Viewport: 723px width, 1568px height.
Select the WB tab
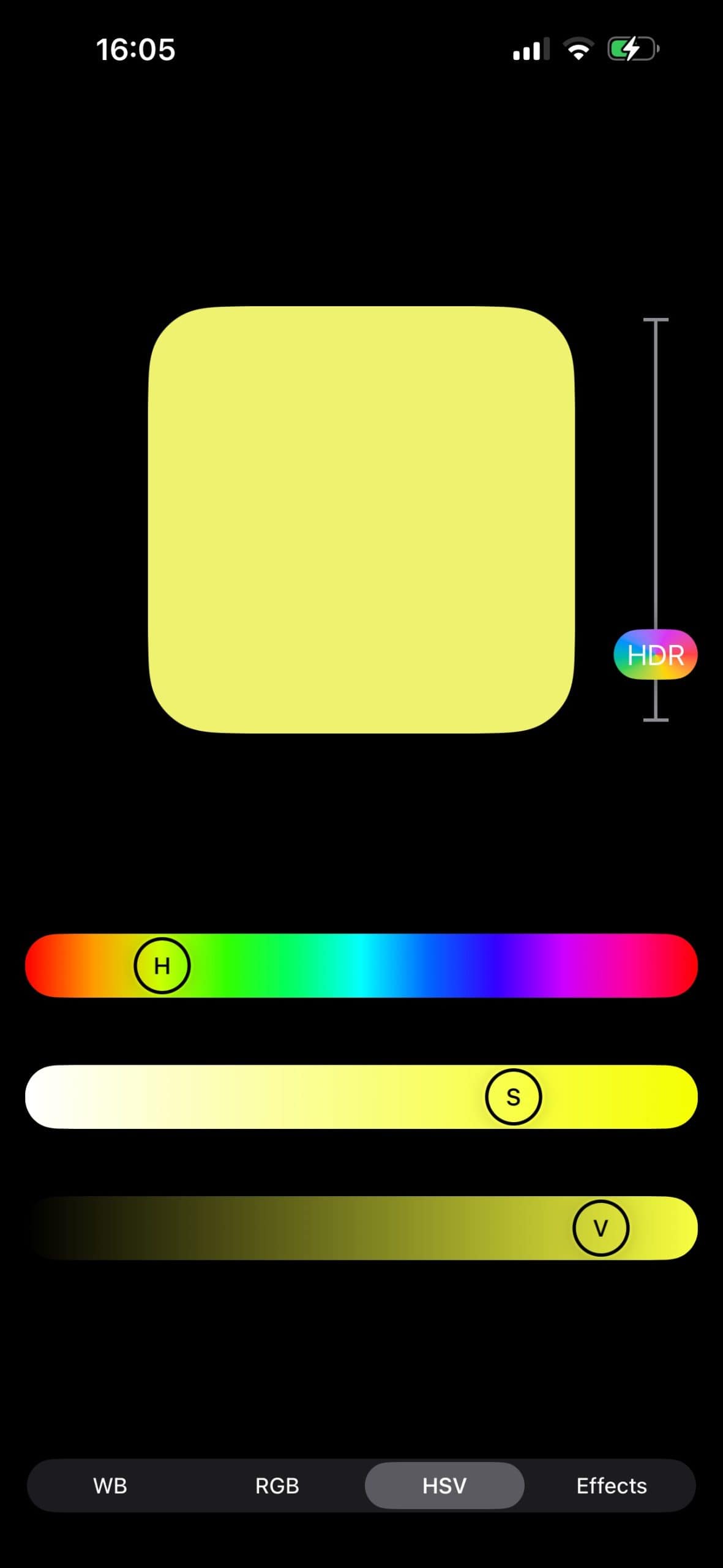click(110, 1486)
